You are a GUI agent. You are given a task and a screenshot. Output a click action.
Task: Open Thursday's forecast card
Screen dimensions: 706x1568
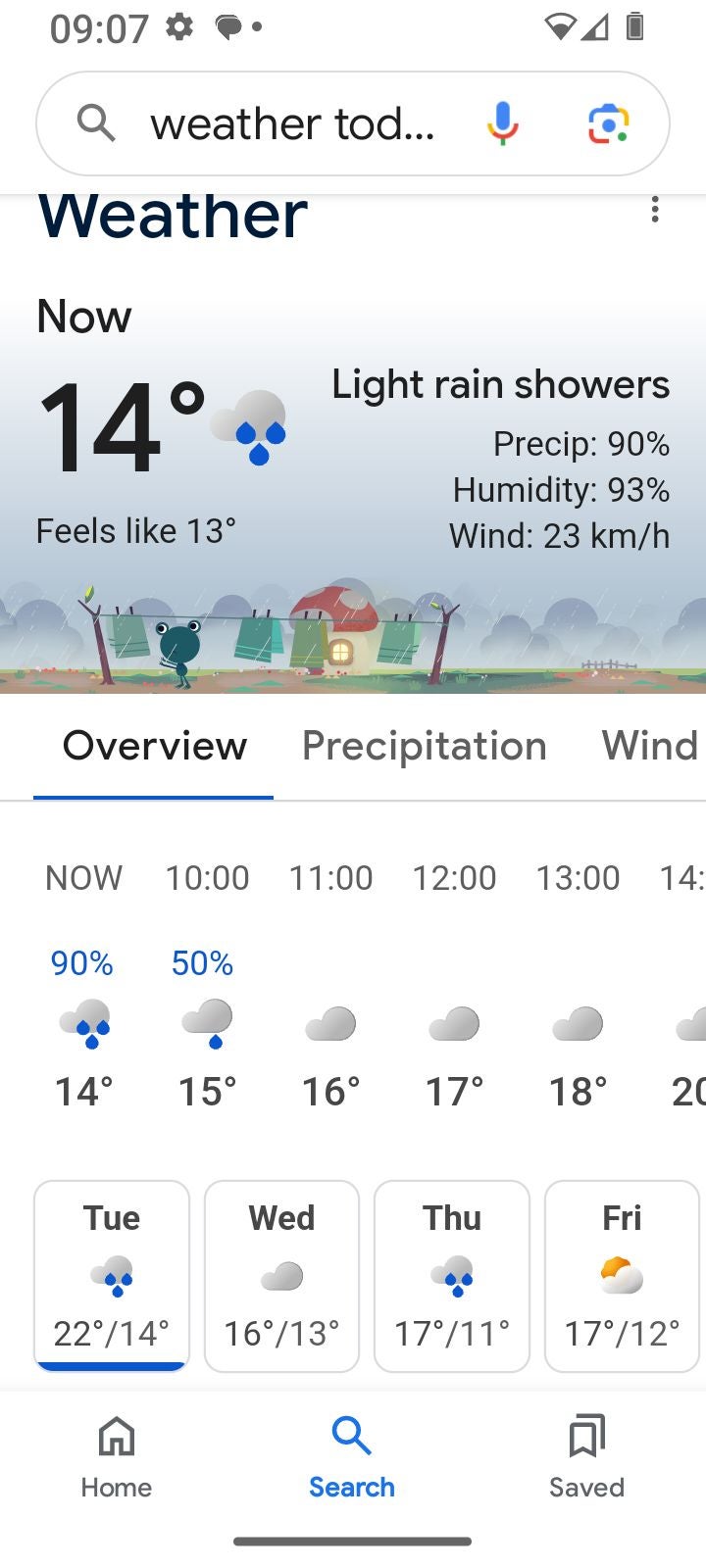[452, 1275]
